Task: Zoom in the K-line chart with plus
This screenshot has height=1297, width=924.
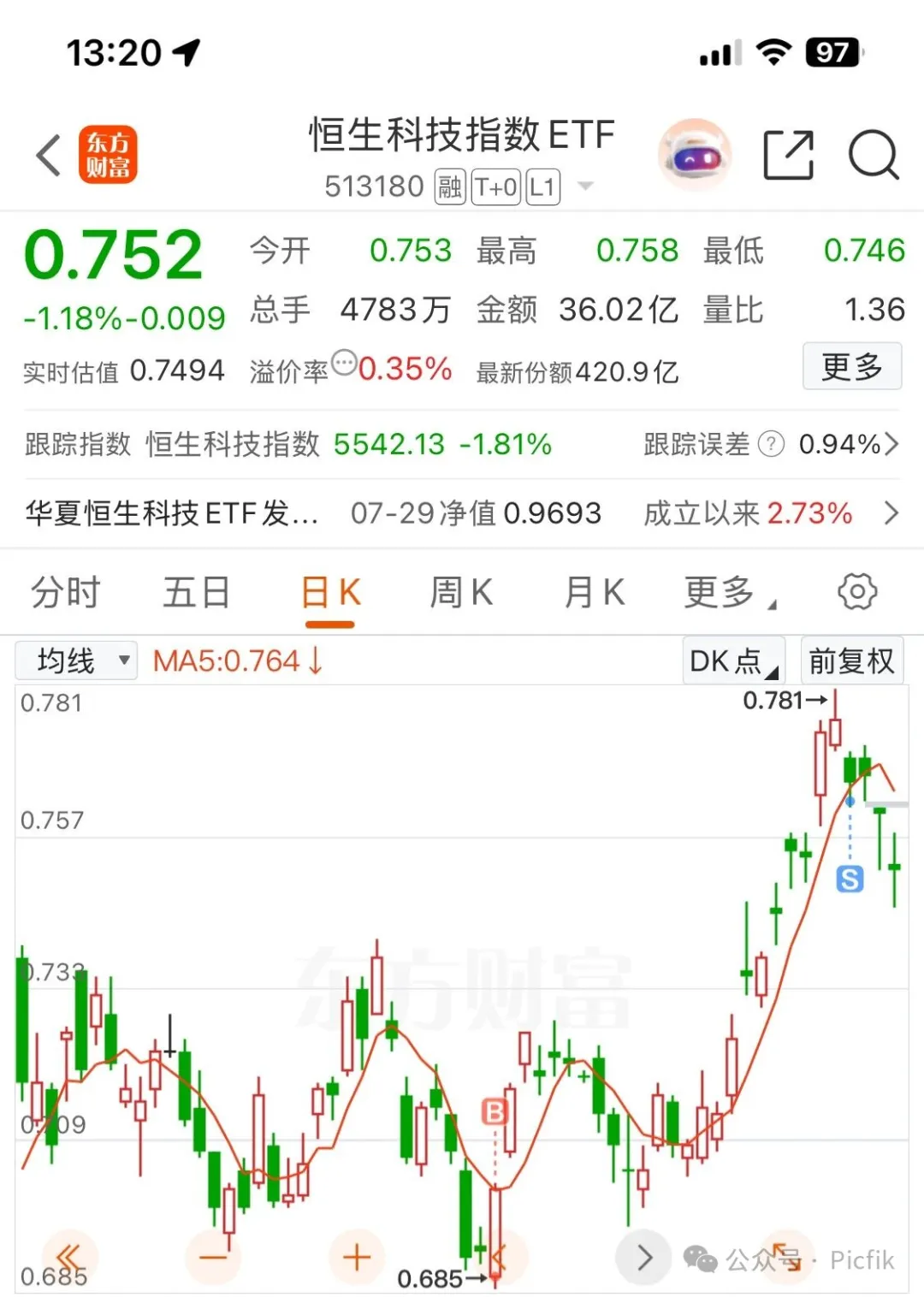Action: click(x=357, y=1257)
